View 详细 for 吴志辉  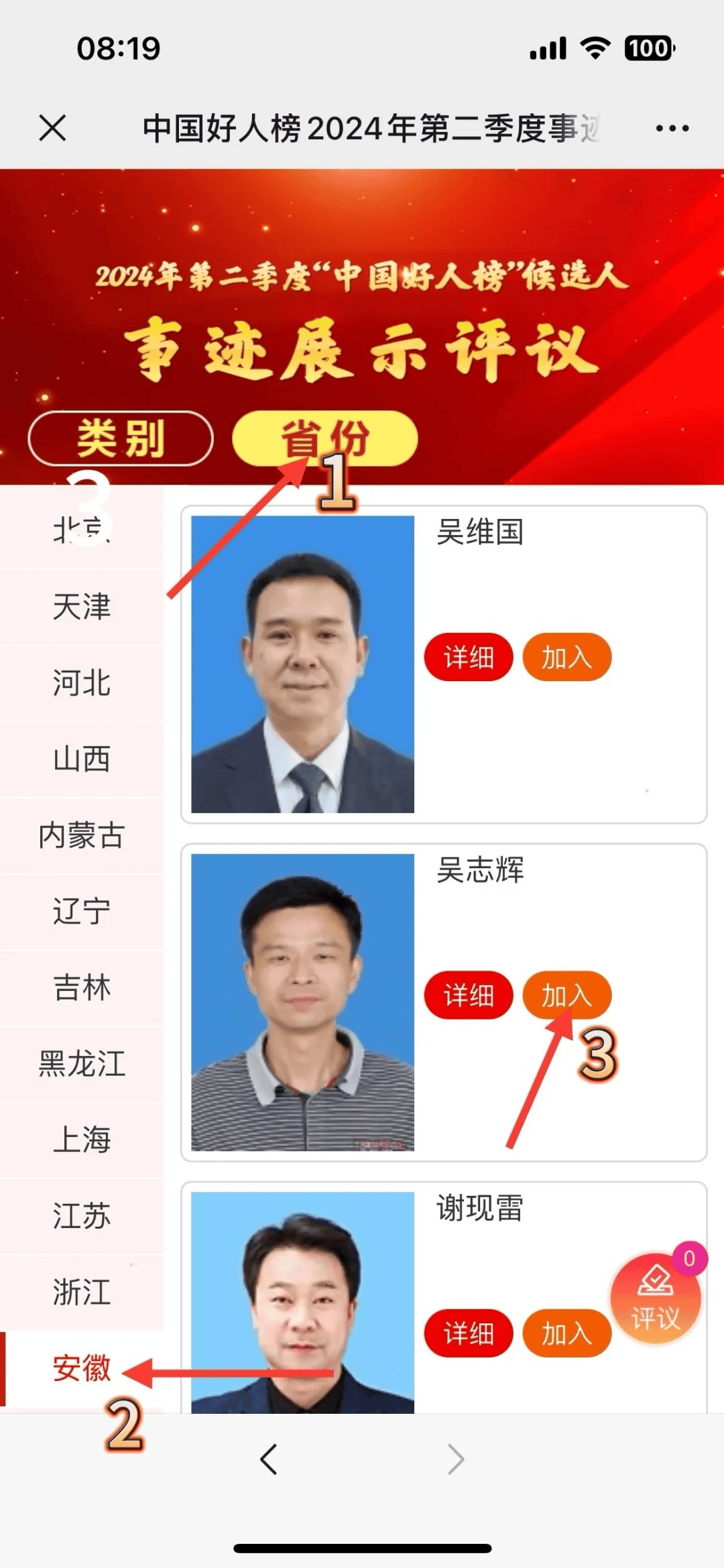468,995
